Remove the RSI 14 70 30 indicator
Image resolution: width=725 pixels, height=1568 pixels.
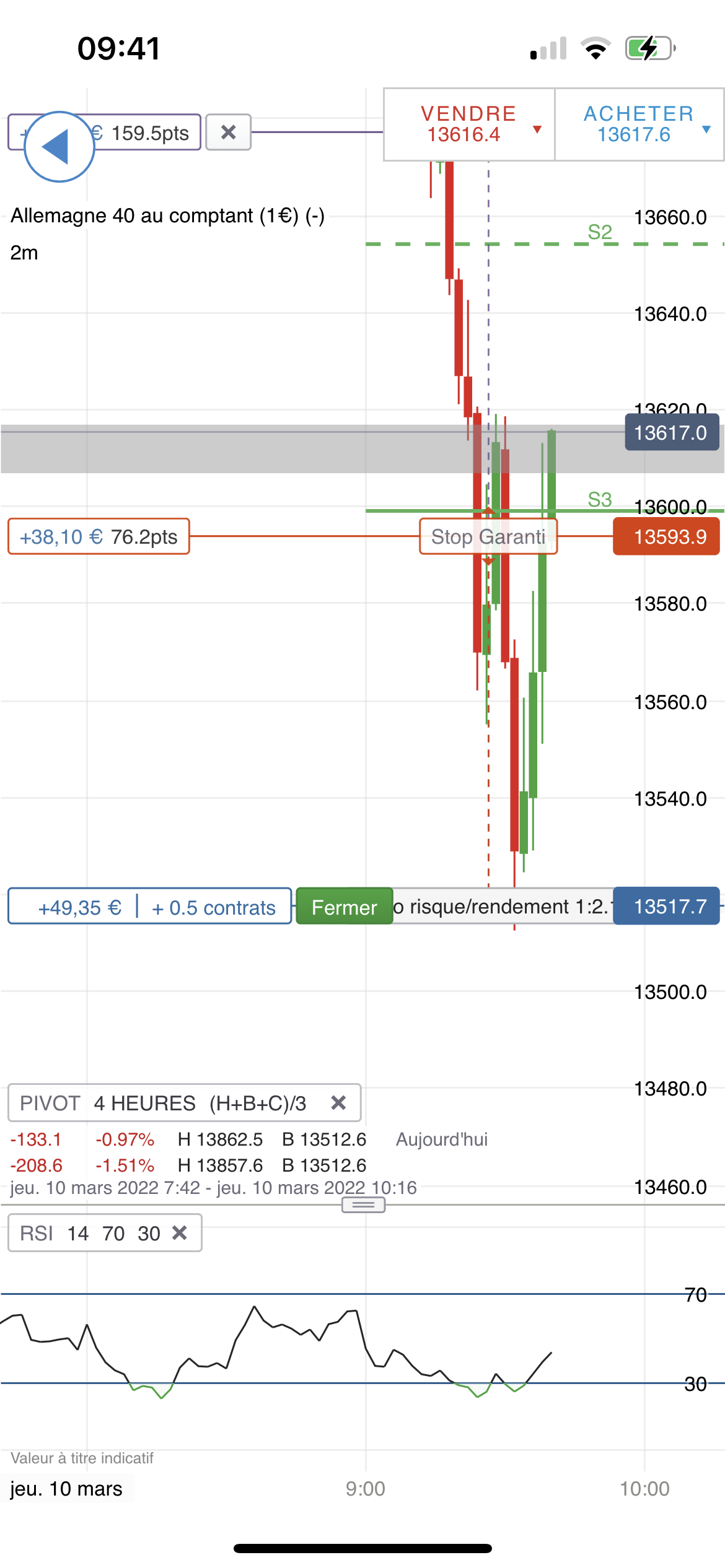tap(180, 1233)
